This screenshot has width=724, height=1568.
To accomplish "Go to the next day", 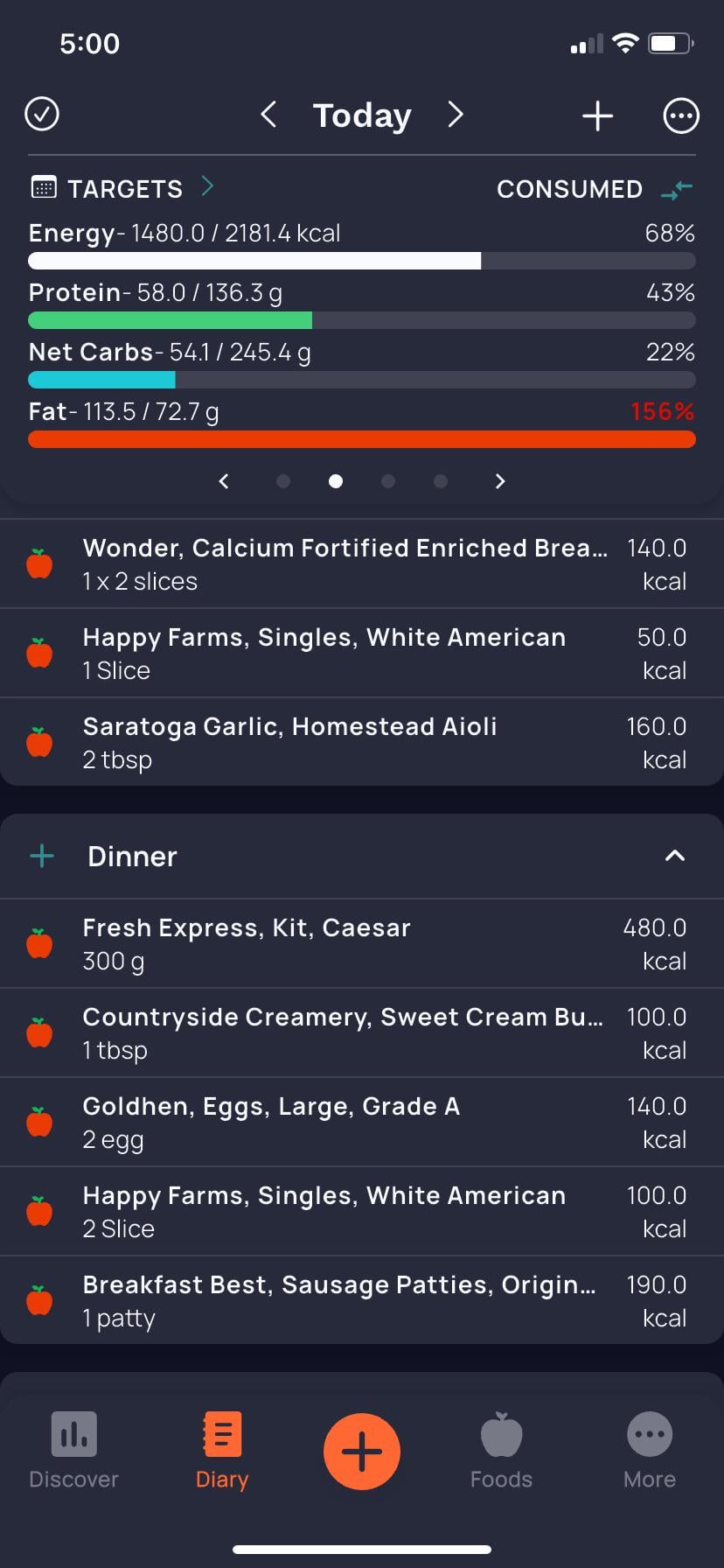I will [x=456, y=115].
